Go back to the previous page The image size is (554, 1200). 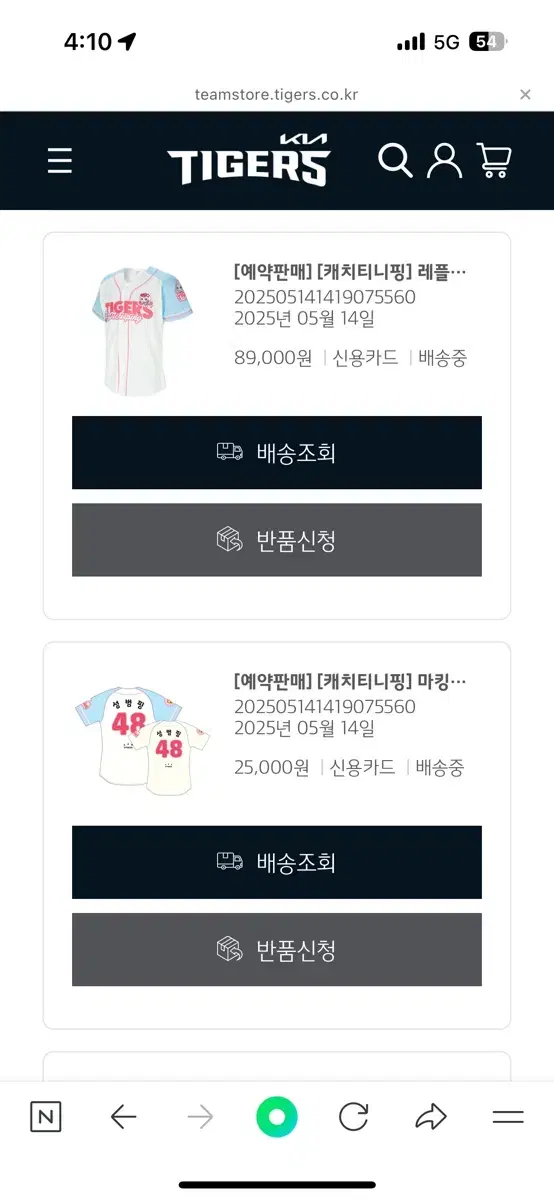pyautogui.click(x=123, y=1117)
